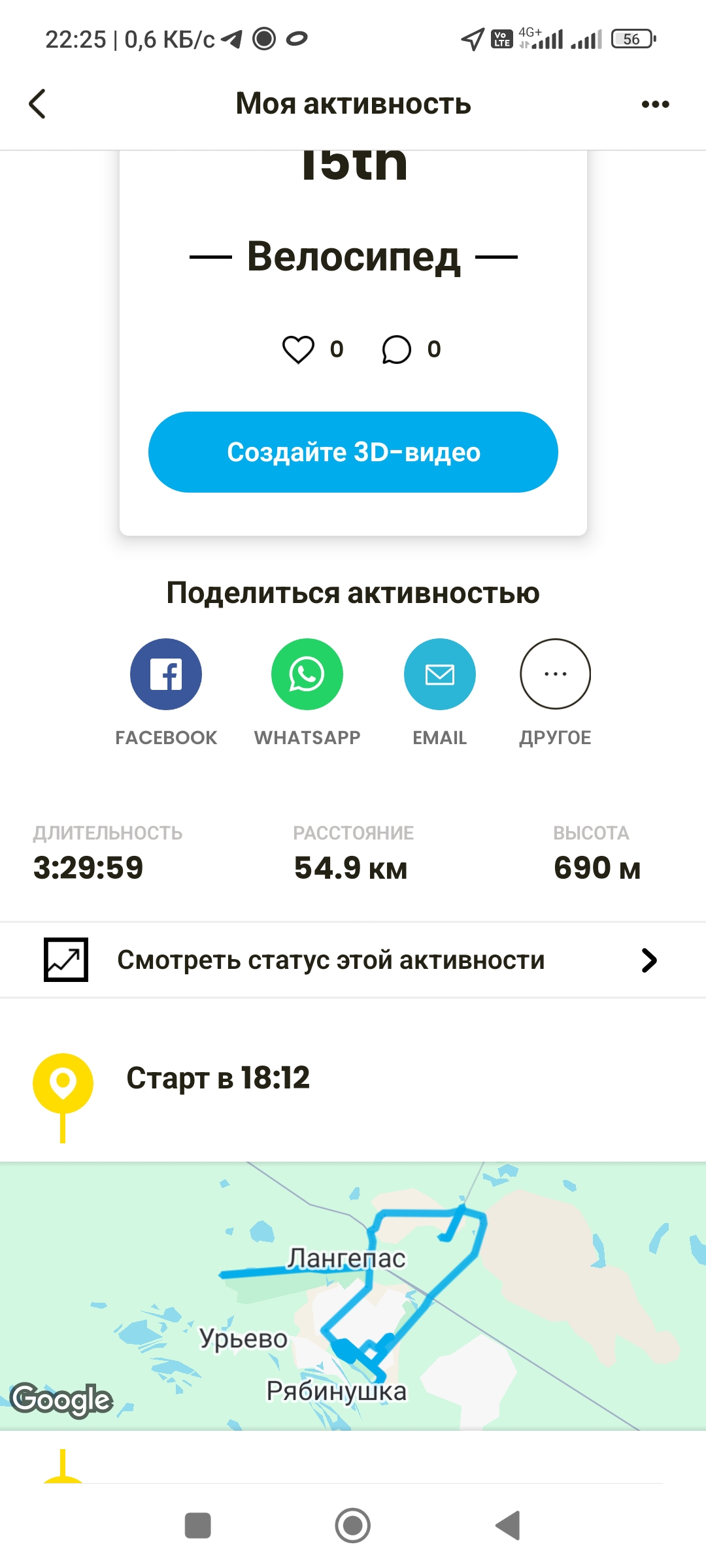Open comments on the activity
706x1568 pixels.
point(396,350)
